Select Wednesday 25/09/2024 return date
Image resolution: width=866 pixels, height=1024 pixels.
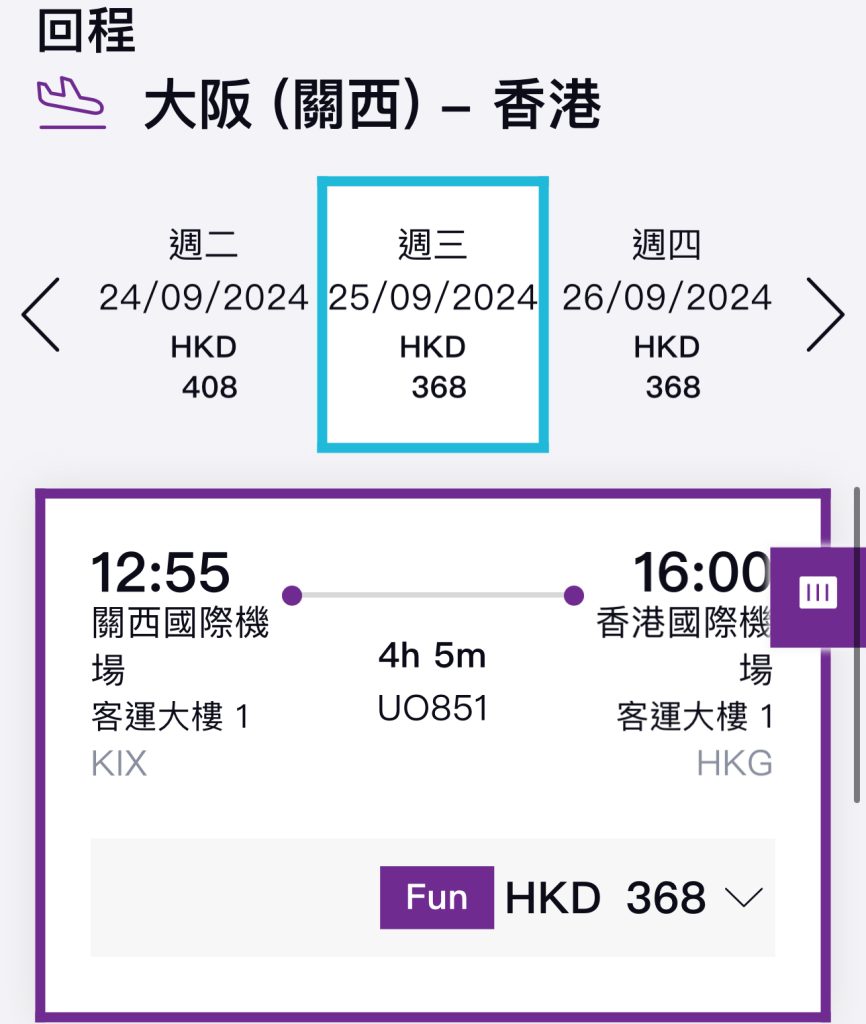[432, 315]
